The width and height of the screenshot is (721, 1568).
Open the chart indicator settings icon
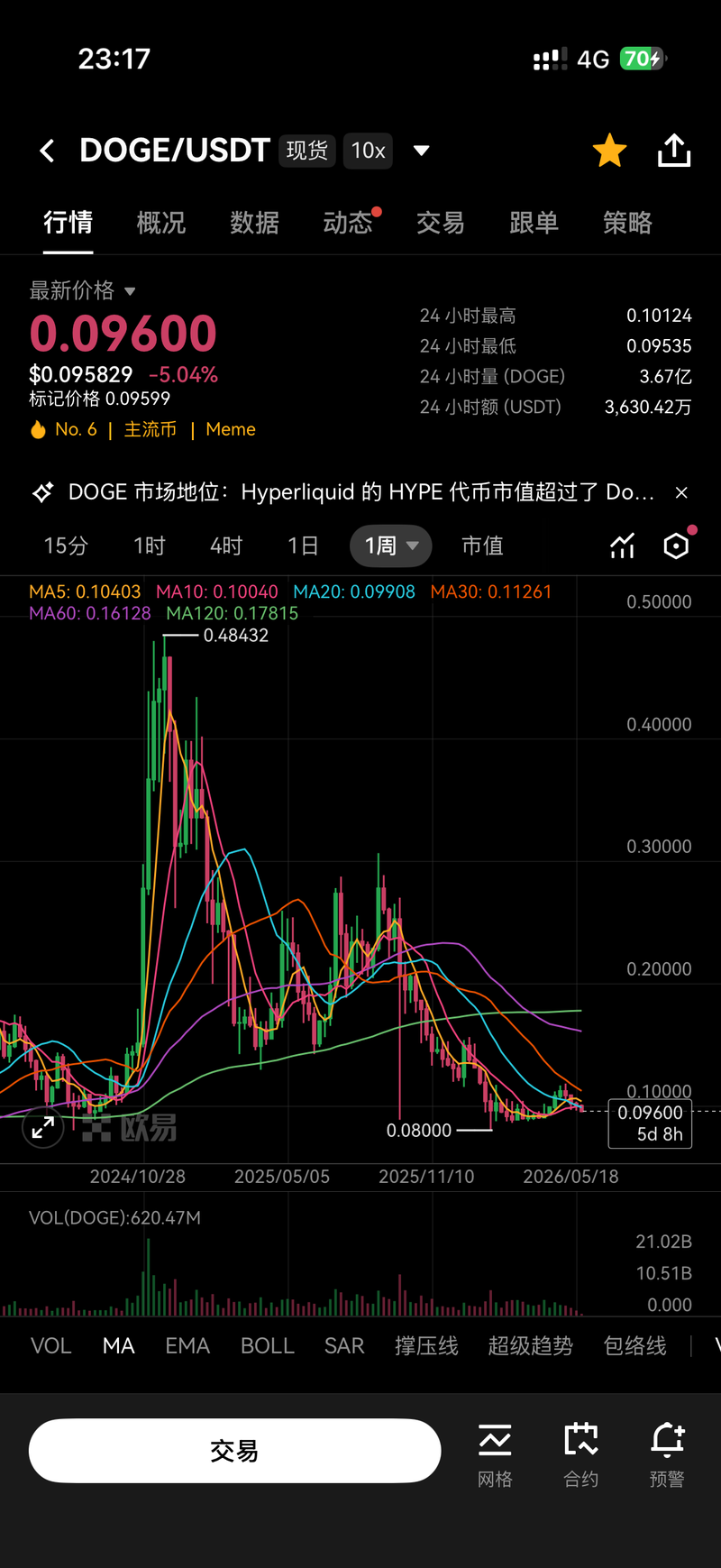(622, 546)
